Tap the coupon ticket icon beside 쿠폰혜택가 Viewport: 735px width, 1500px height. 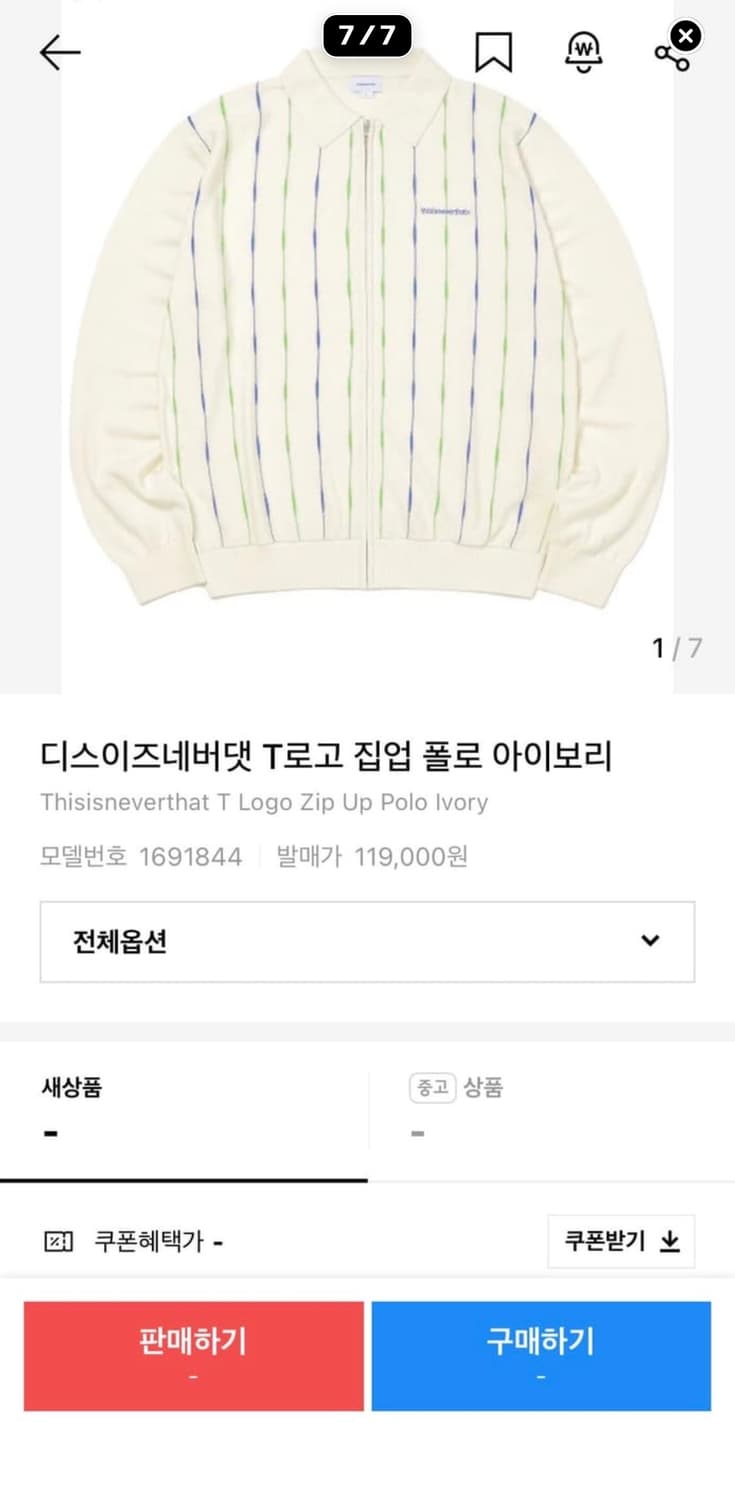(59, 1242)
